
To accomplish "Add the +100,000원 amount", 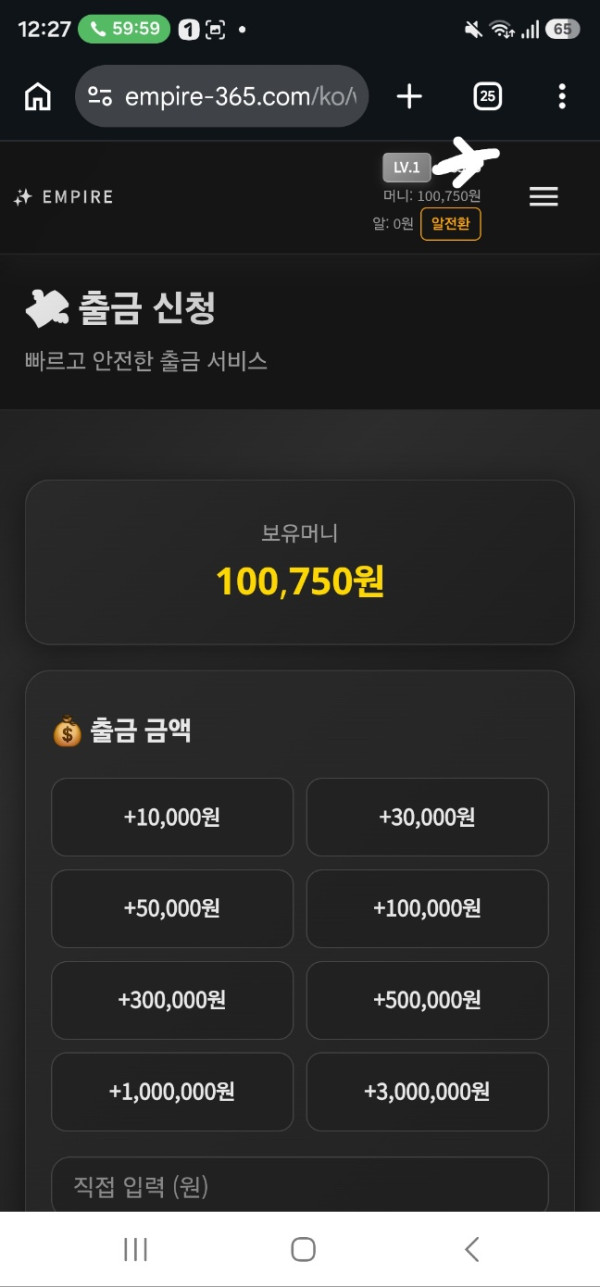I will [x=427, y=908].
